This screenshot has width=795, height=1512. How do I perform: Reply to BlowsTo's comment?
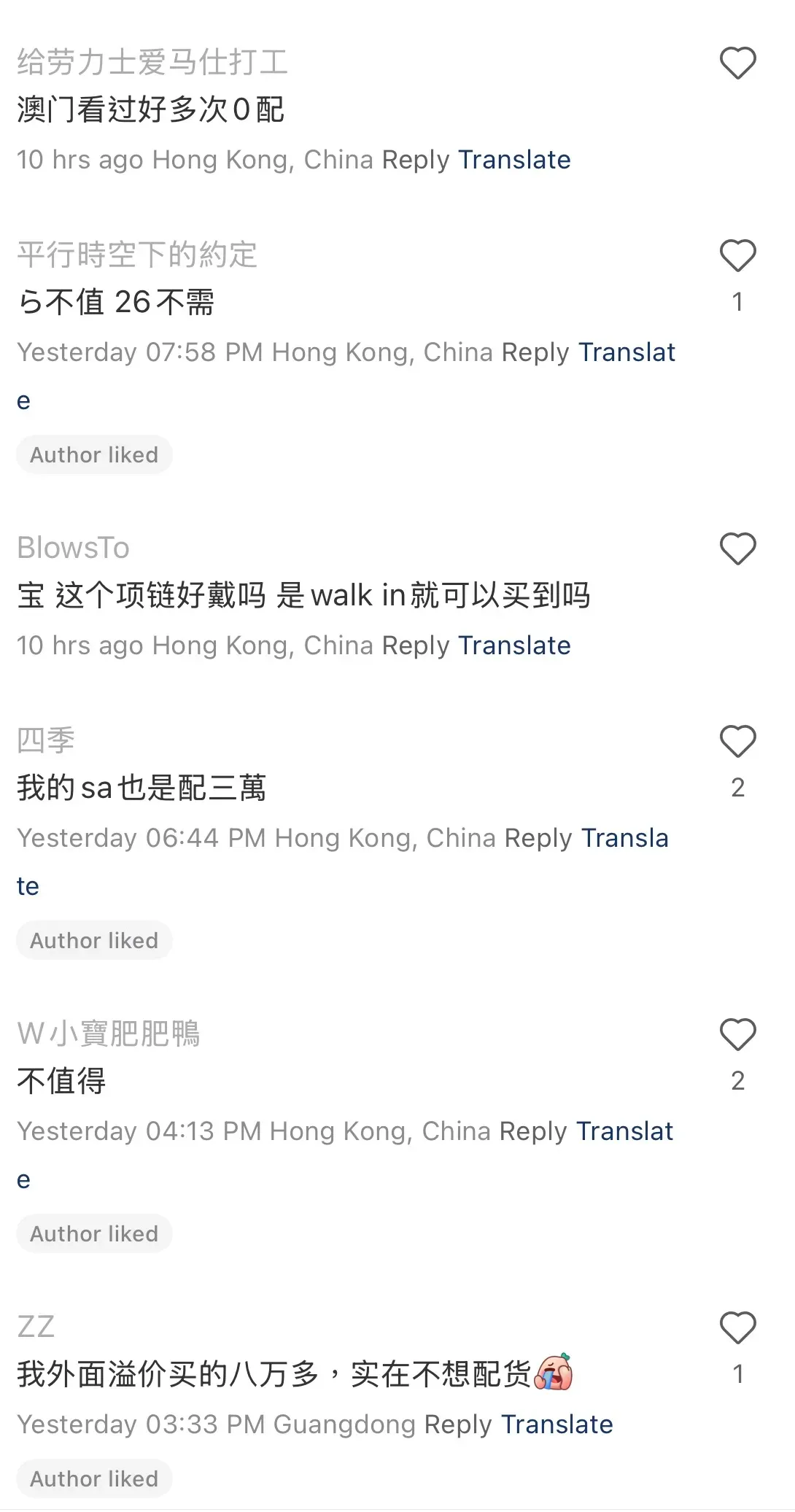416,645
